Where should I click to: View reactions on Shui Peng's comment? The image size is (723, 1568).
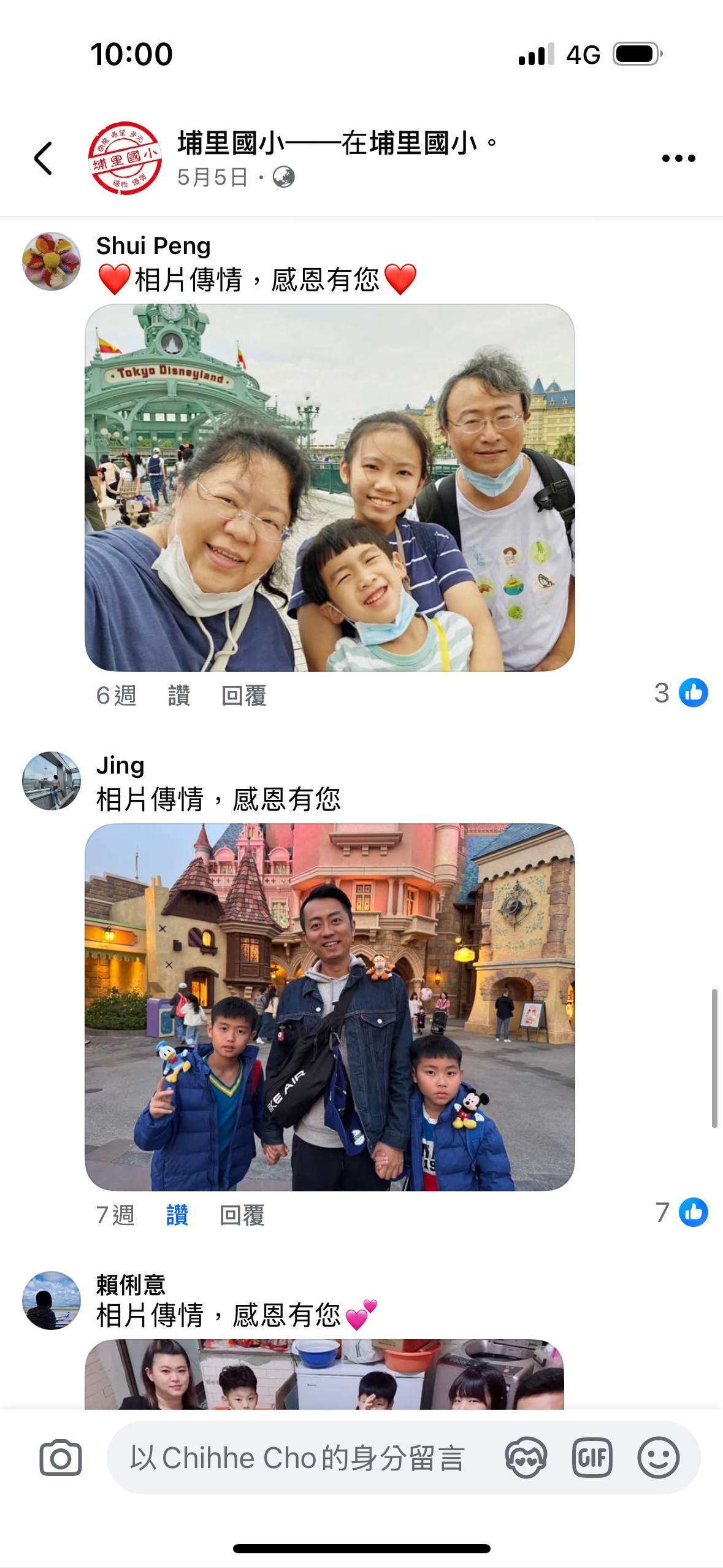pos(681,693)
